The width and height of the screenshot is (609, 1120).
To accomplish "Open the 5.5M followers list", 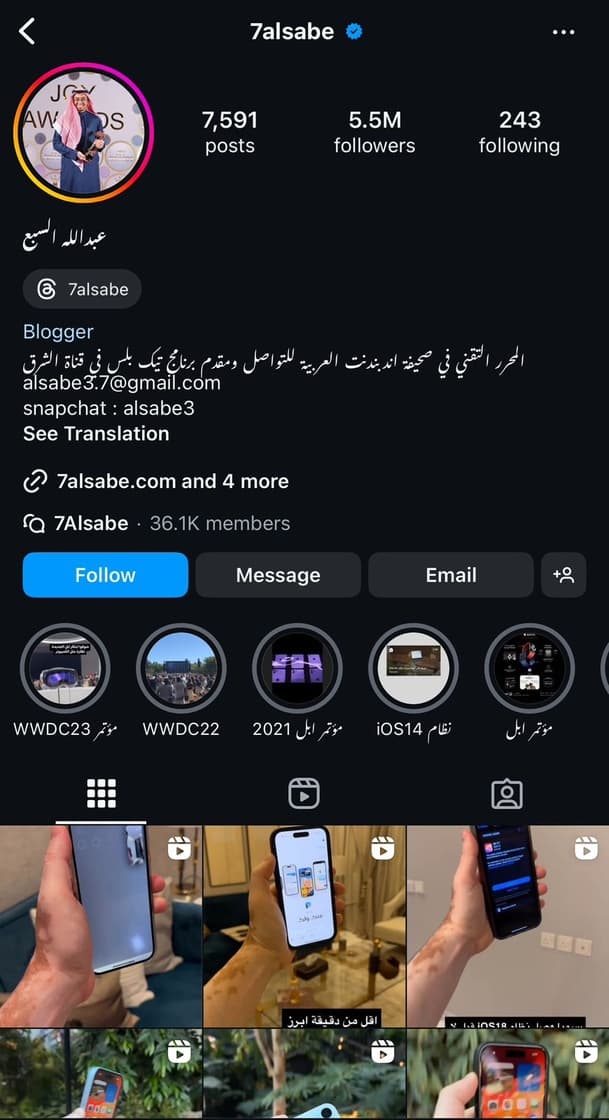I will coord(374,132).
